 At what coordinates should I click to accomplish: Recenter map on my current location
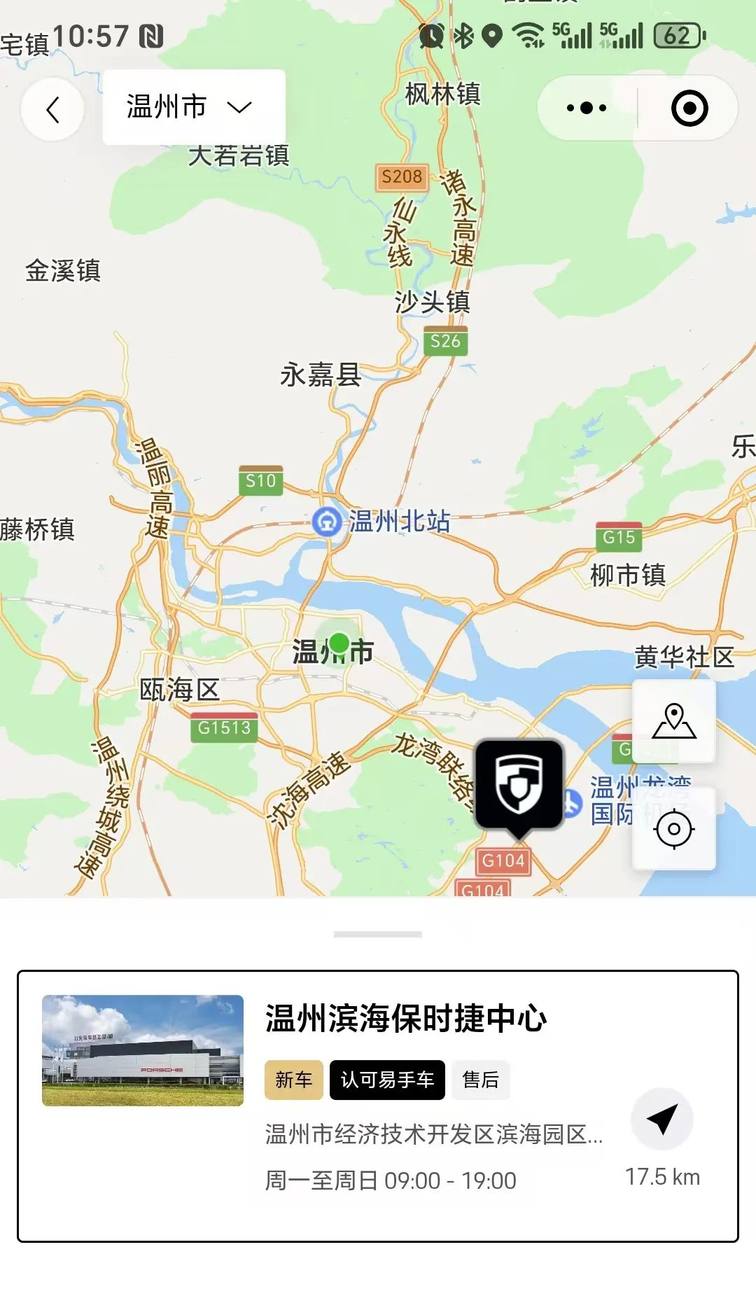[673, 828]
